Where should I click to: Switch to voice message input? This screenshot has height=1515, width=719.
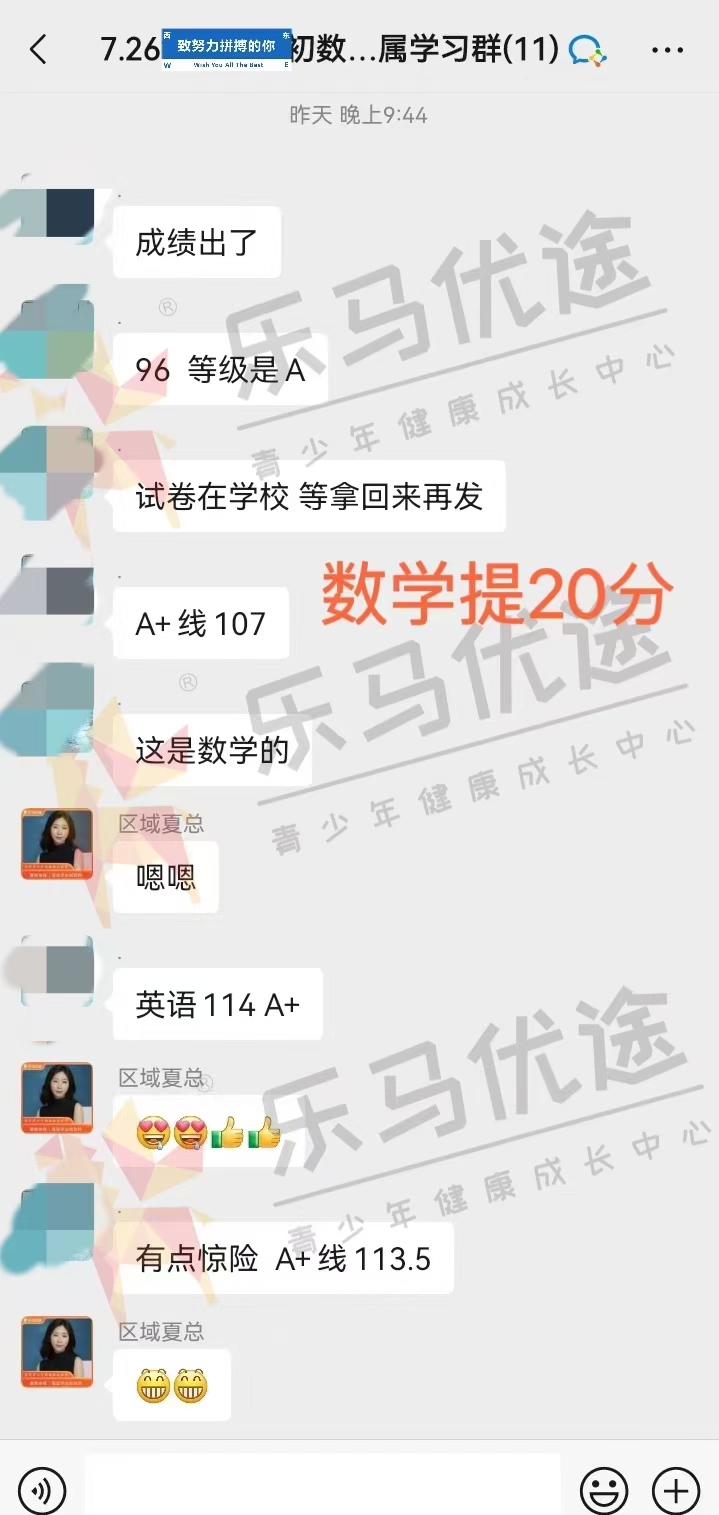click(42, 1491)
